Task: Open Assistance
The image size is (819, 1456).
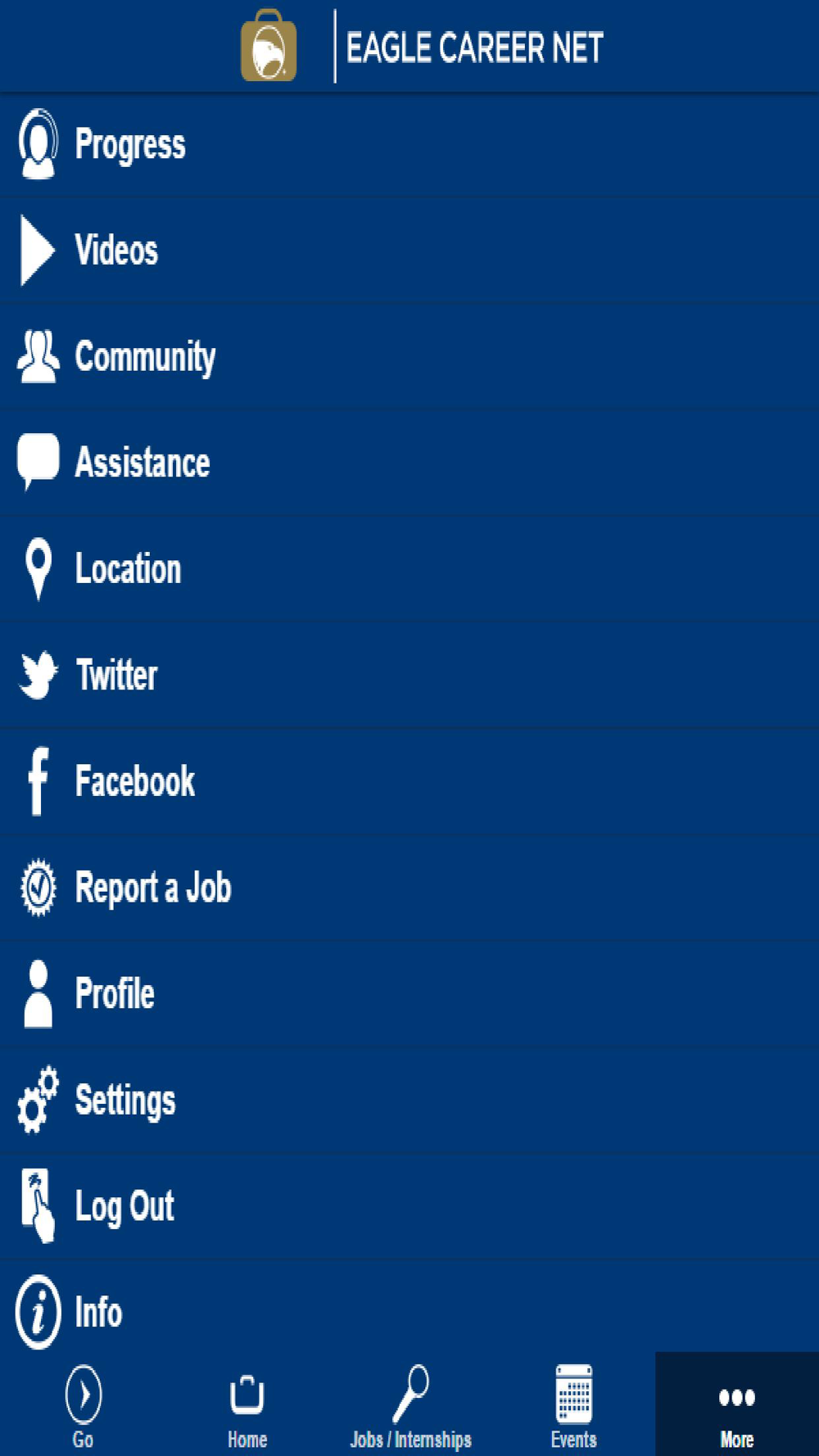Action: [409, 463]
